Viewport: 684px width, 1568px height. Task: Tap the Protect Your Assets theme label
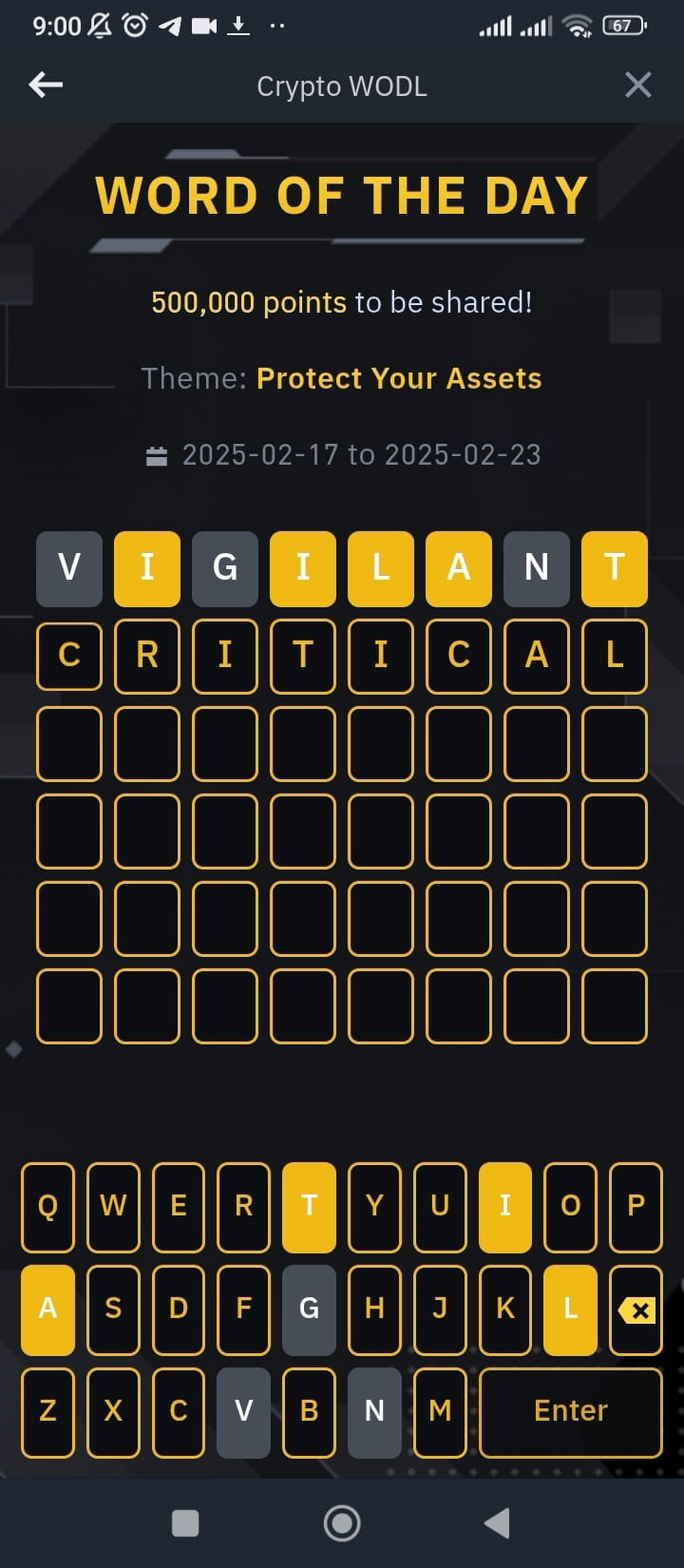coord(399,377)
